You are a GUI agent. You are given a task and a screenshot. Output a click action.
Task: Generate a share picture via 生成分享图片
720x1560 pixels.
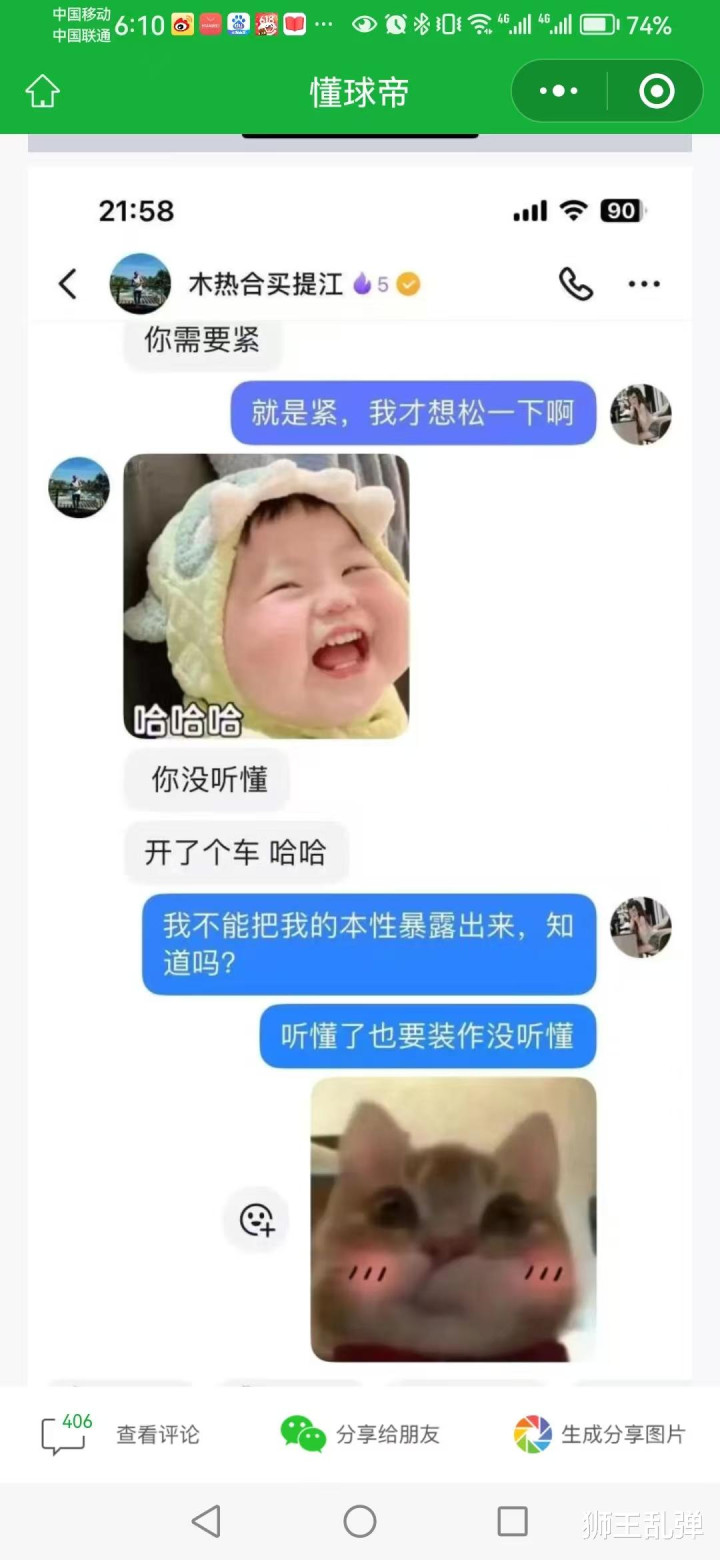tap(599, 1435)
